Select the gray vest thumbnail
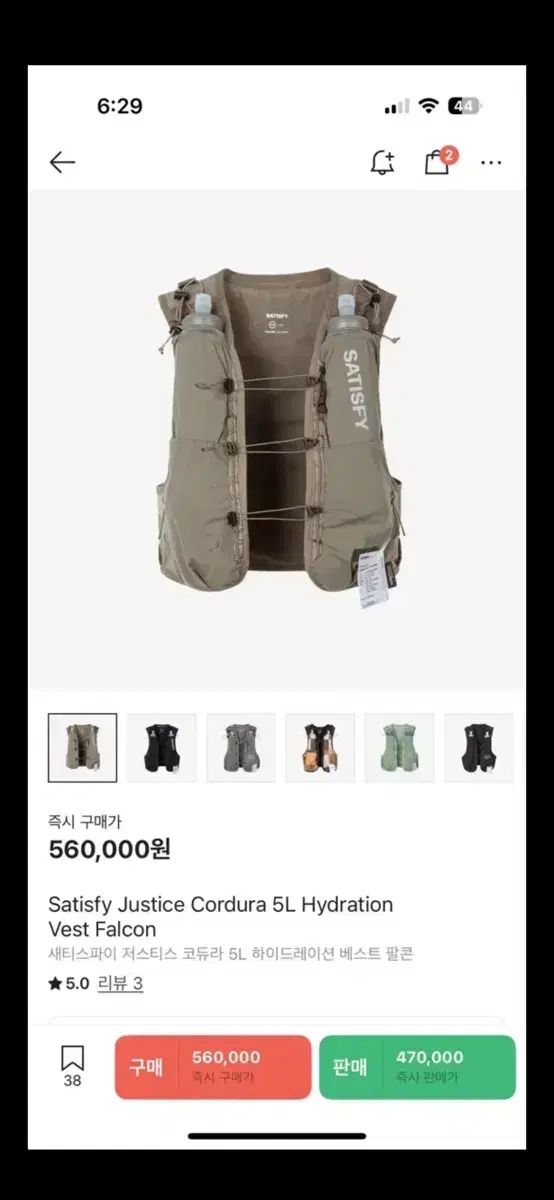 pyautogui.click(x=241, y=747)
